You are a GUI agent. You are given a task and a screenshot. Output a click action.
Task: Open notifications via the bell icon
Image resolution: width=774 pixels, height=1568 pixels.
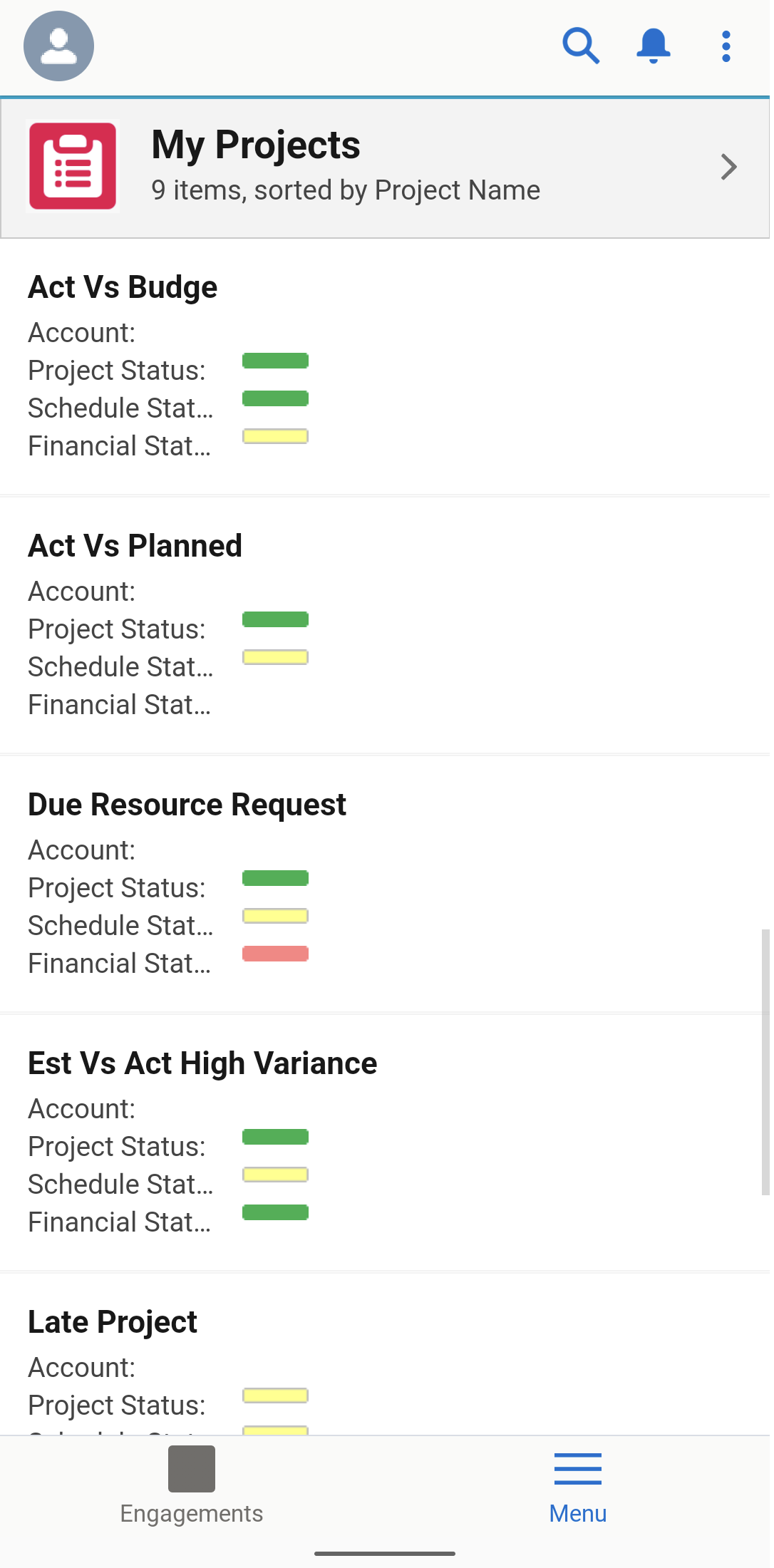coord(654,46)
